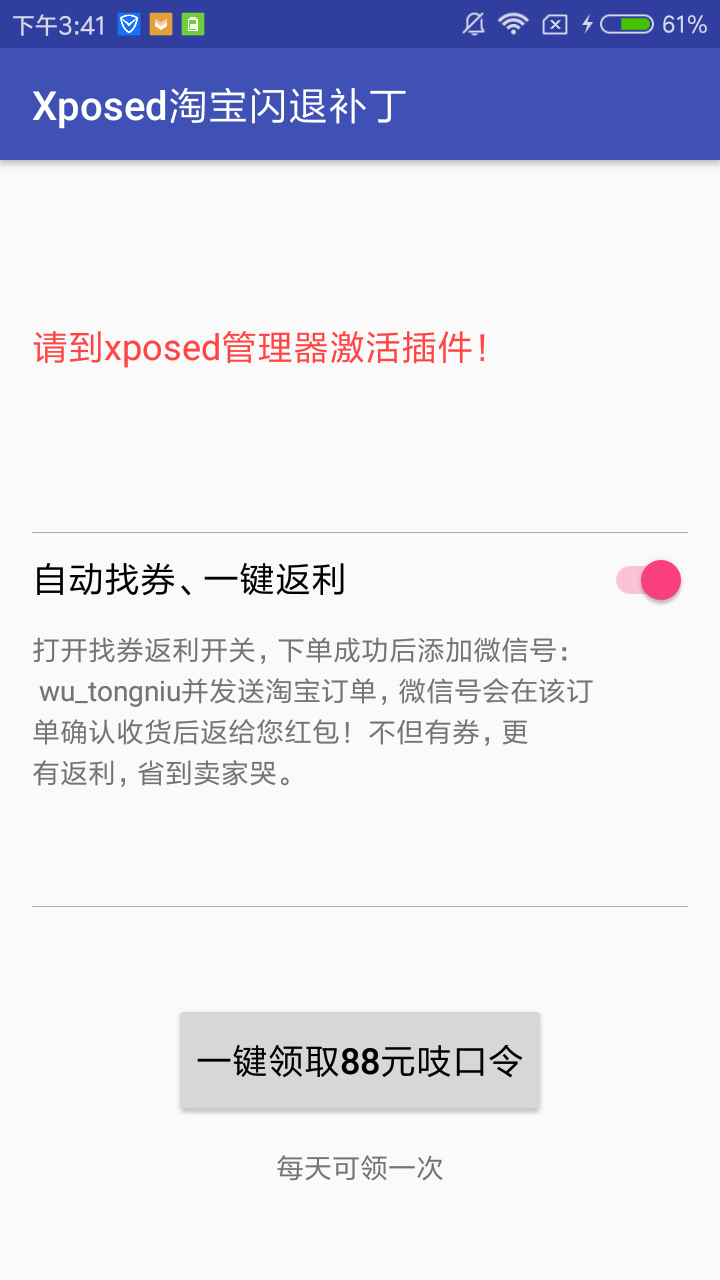Turn off the 自动找券、一键返利 switch

tap(649, 580)
